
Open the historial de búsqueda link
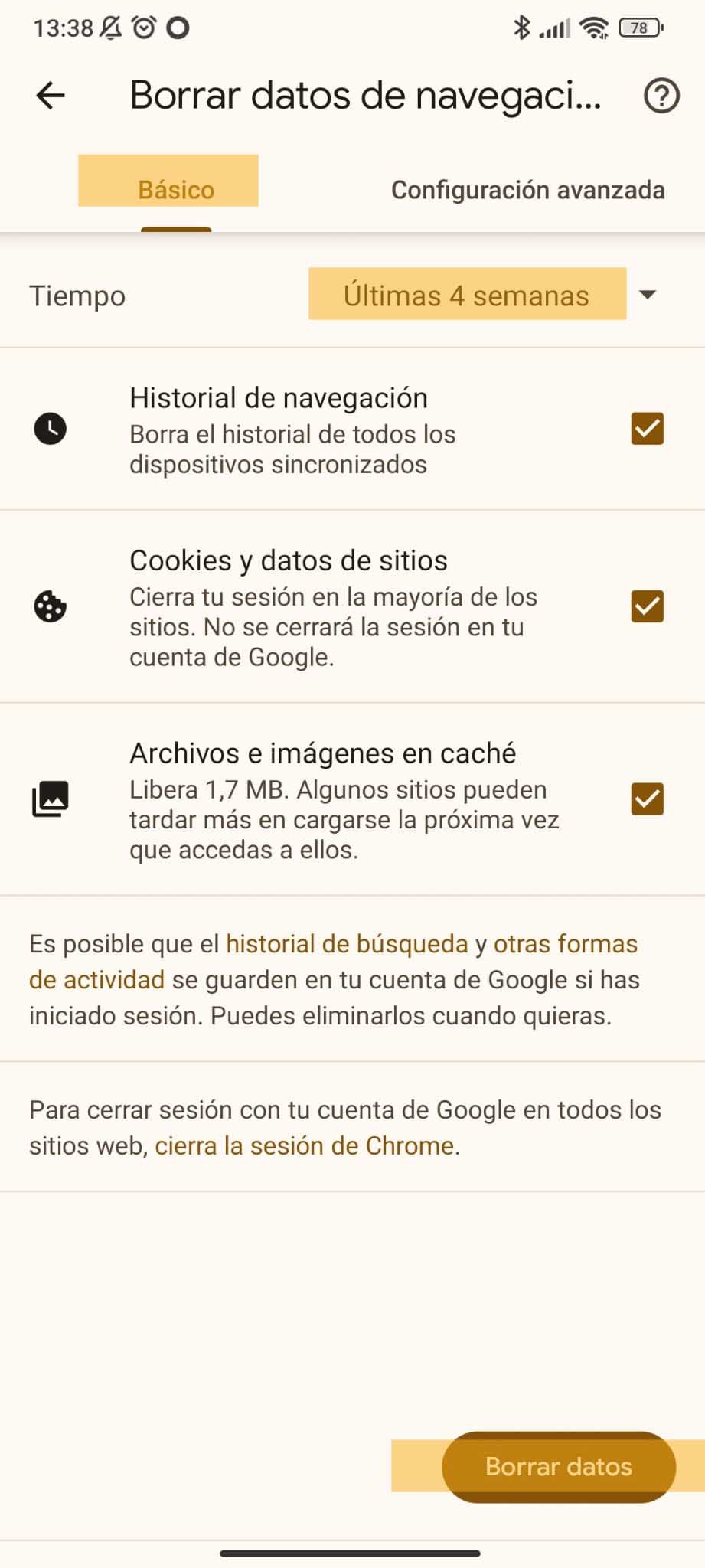(x=347, y=944)
